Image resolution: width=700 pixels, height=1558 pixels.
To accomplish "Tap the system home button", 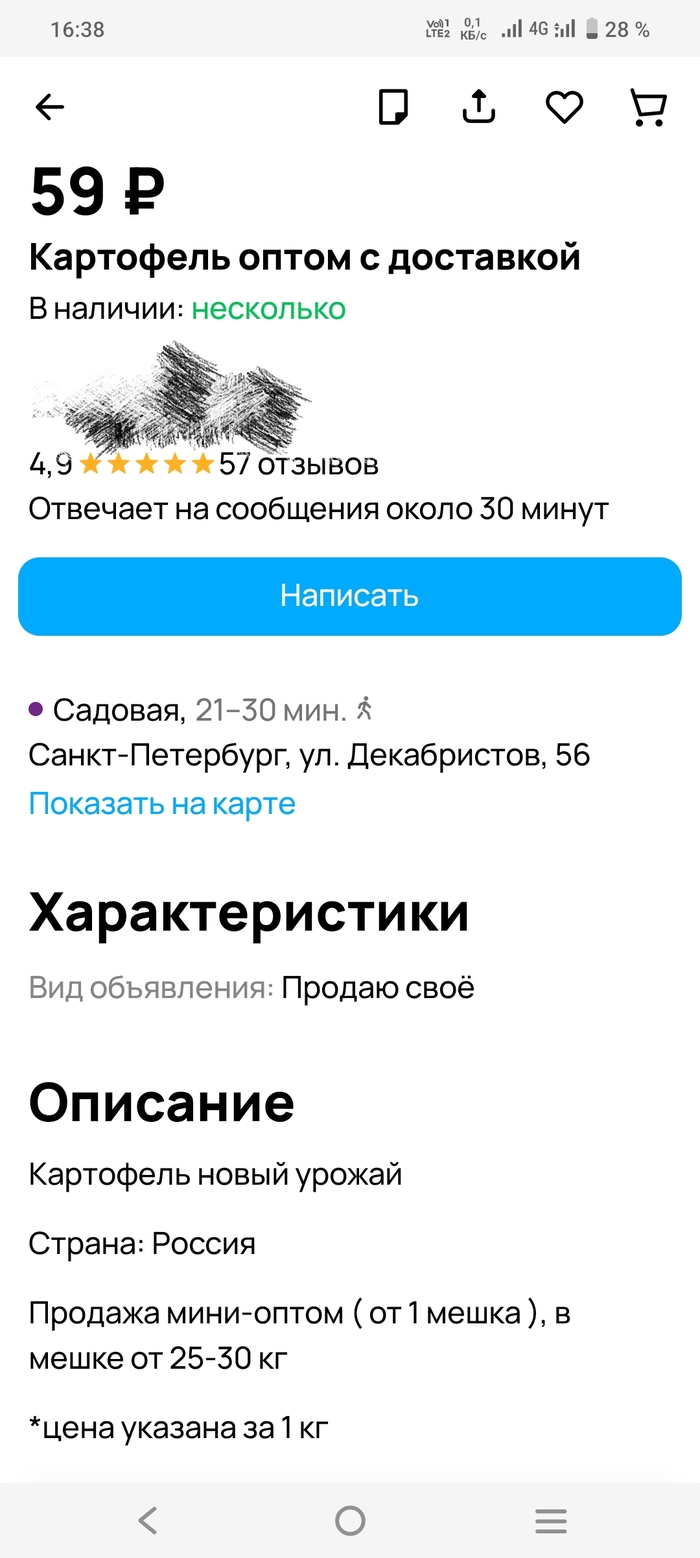I will 350,1521.
